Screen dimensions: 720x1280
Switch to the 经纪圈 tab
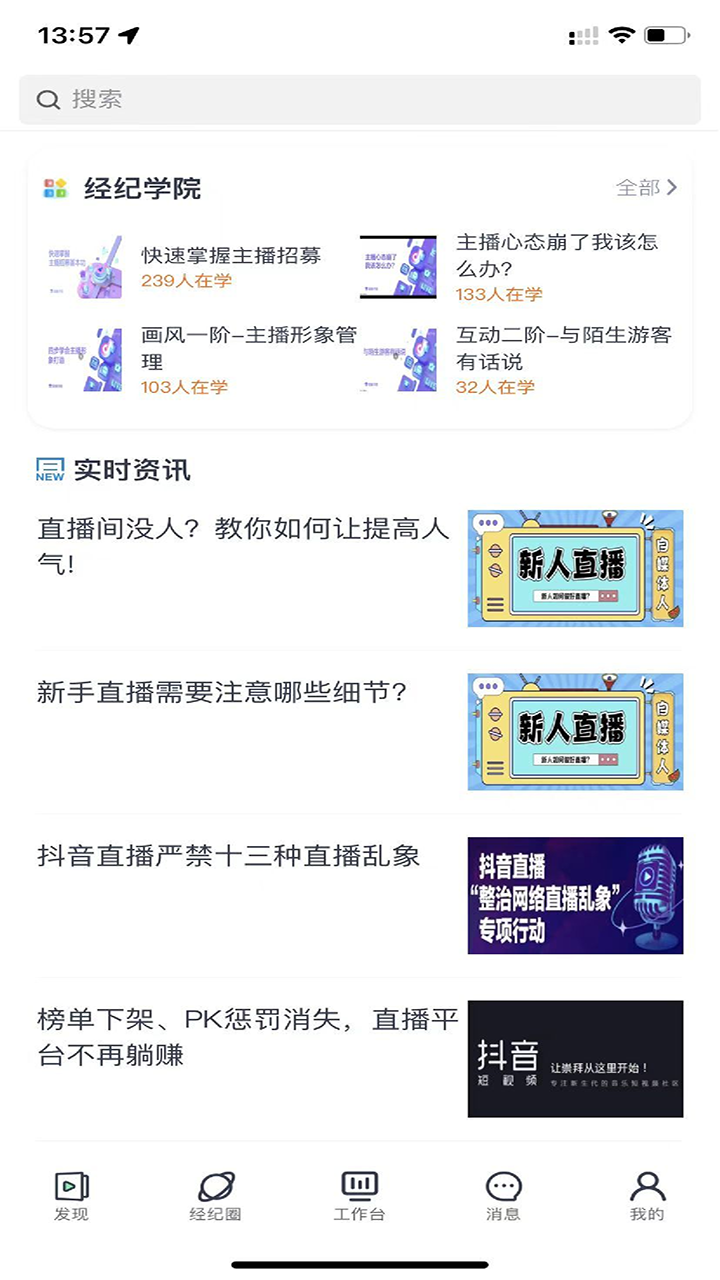coord(216,1196)
